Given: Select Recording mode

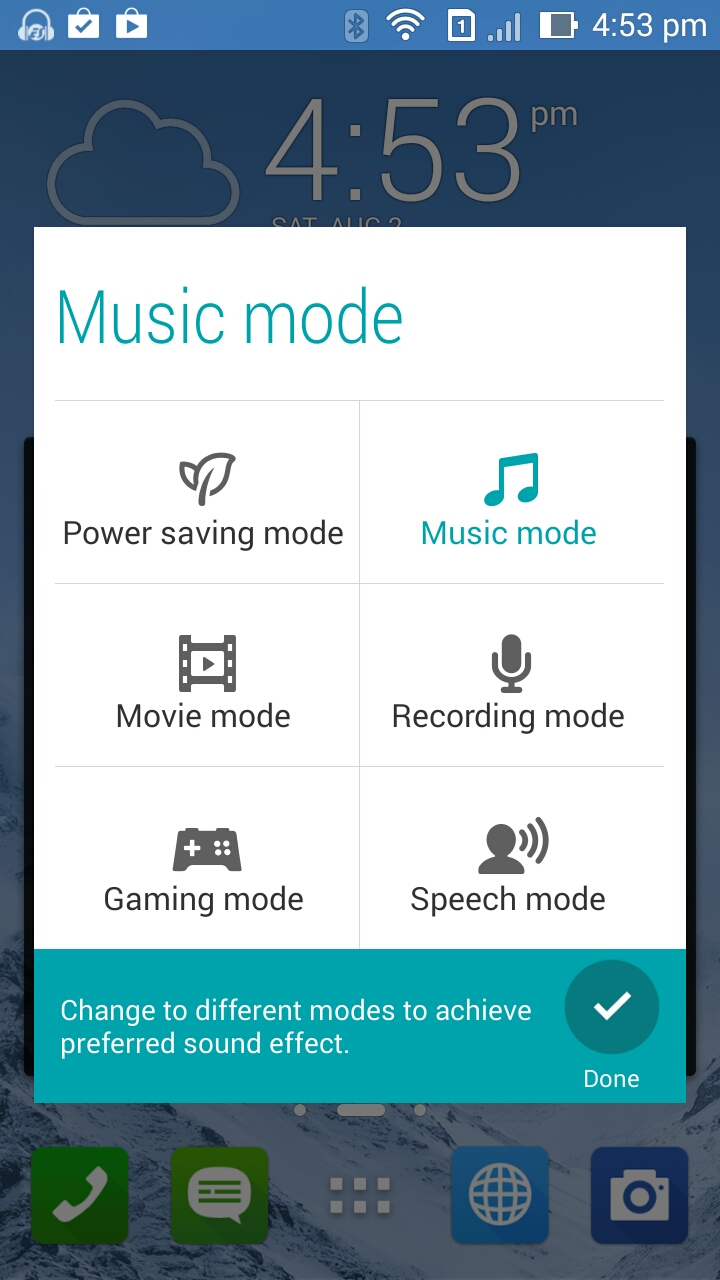Looking at the screenshot, I should point(509,678).
